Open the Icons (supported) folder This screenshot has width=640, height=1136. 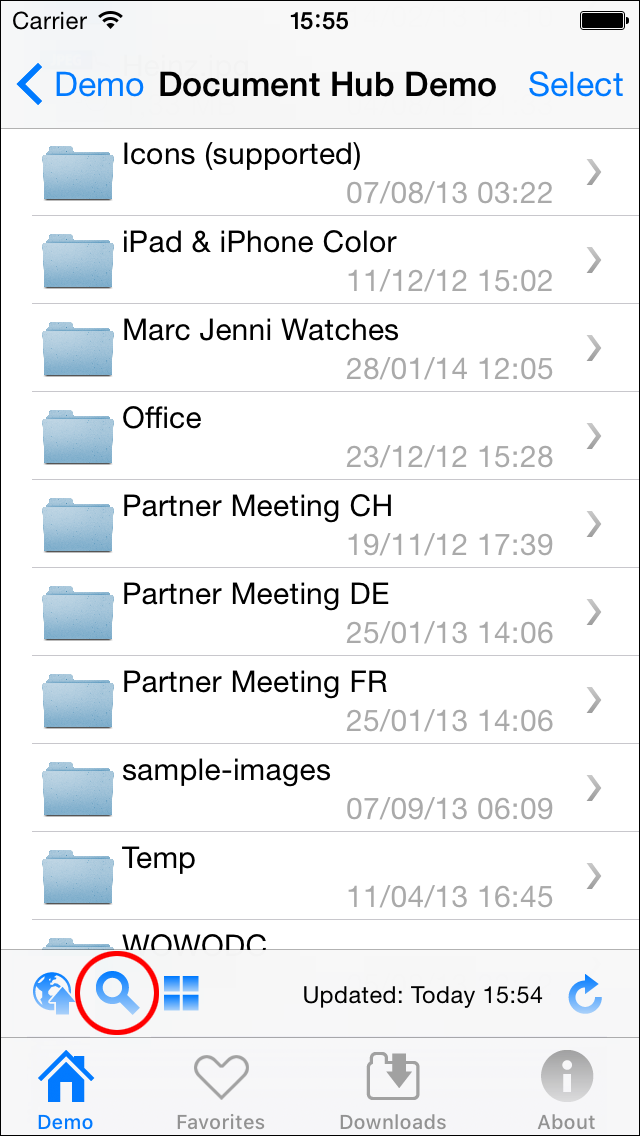320,172
